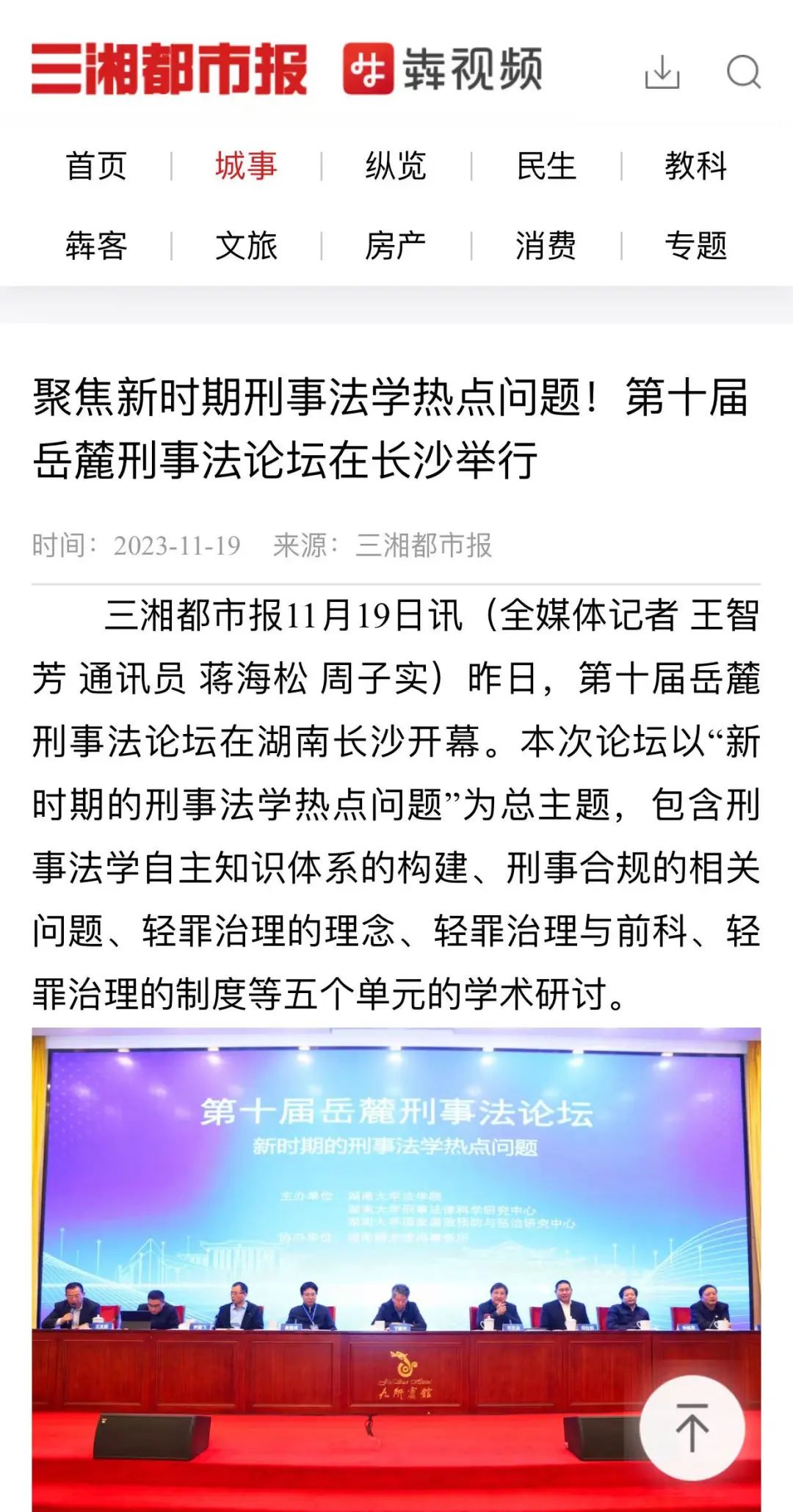Switch to the 教科 section
Viewport: 793px width, 1512px height.
[x=695, y=166]
